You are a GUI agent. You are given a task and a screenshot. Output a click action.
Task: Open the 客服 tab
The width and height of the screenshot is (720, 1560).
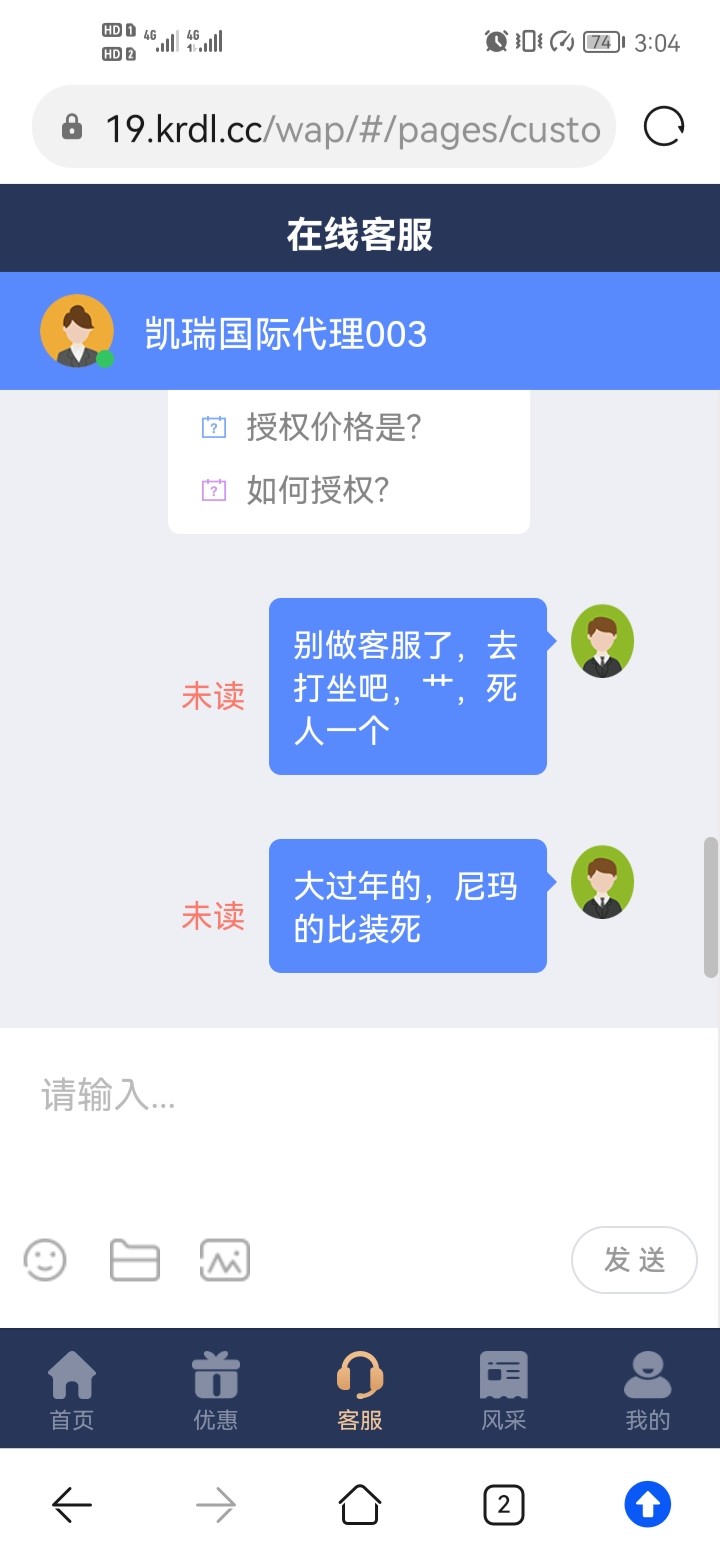pos(360,1390)
